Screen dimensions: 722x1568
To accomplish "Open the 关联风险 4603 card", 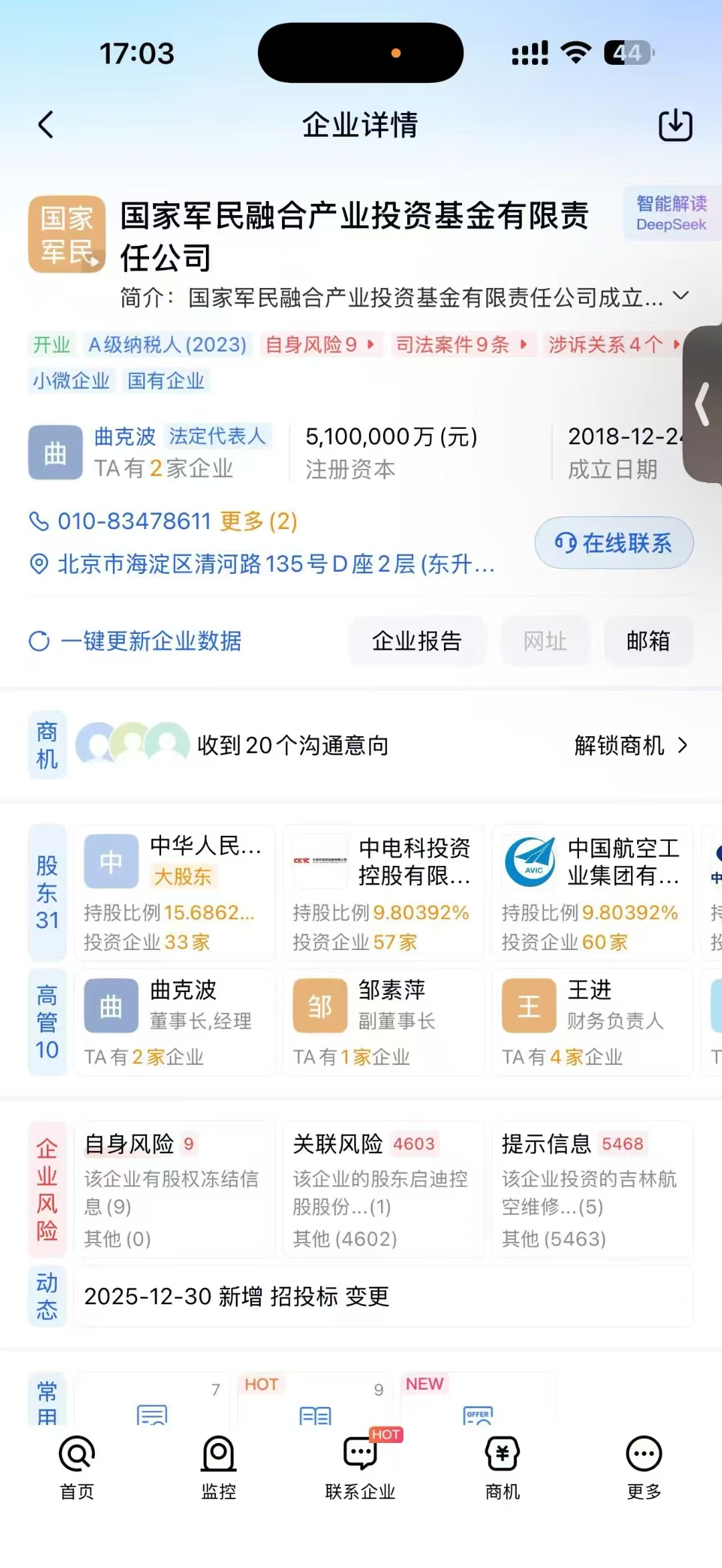I will point(383,1189).
